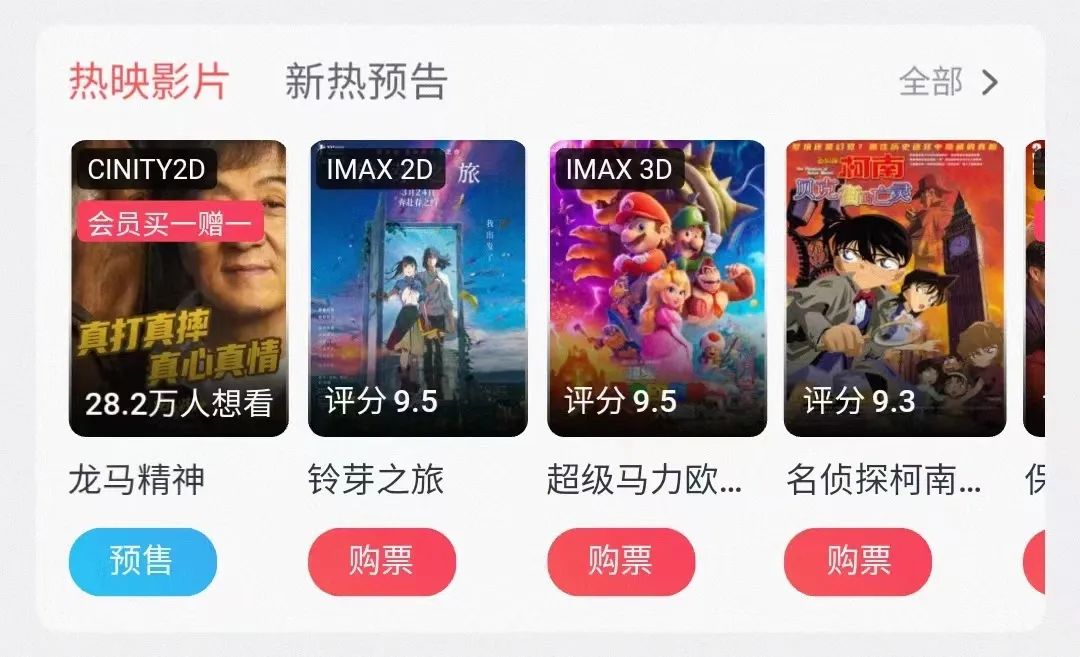Tap 购票 under 超级马力欧
This screenshot has width=1080, height=657.
tap(620, 561)
